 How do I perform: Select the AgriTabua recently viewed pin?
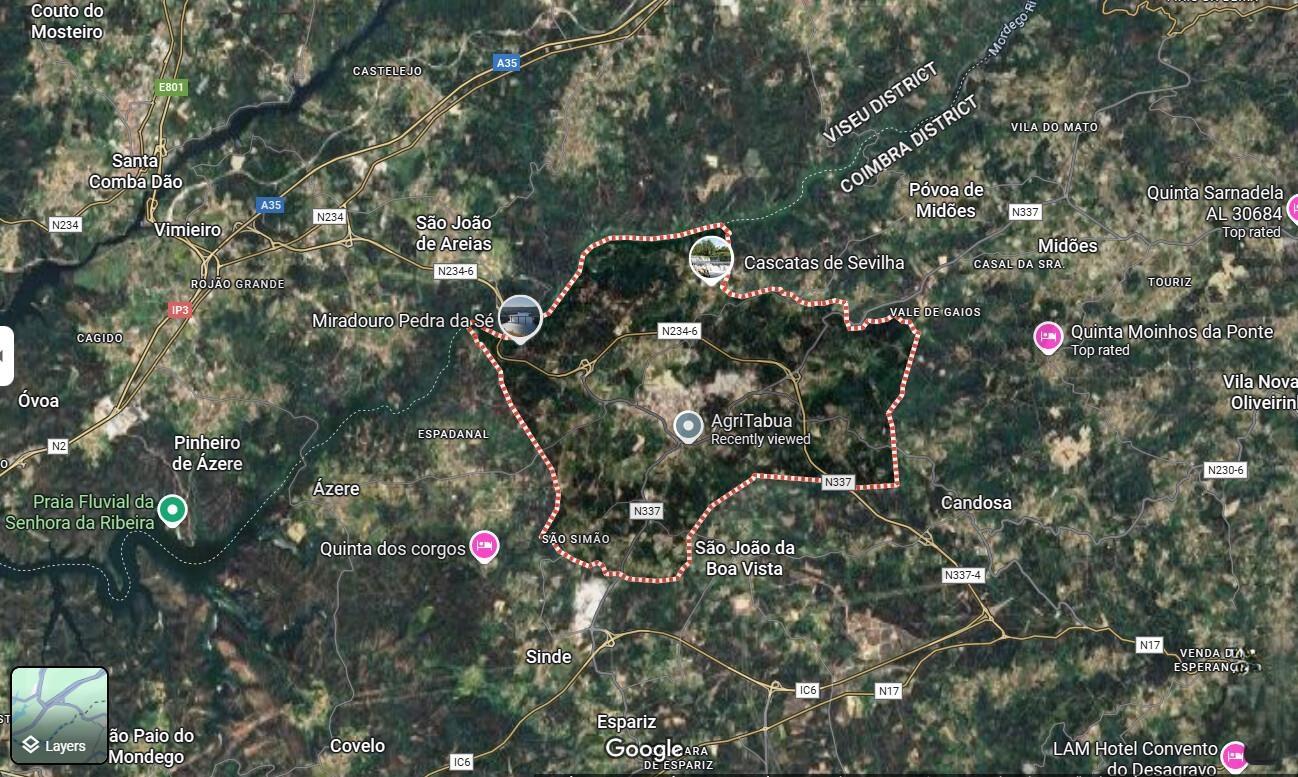(688, 427)
